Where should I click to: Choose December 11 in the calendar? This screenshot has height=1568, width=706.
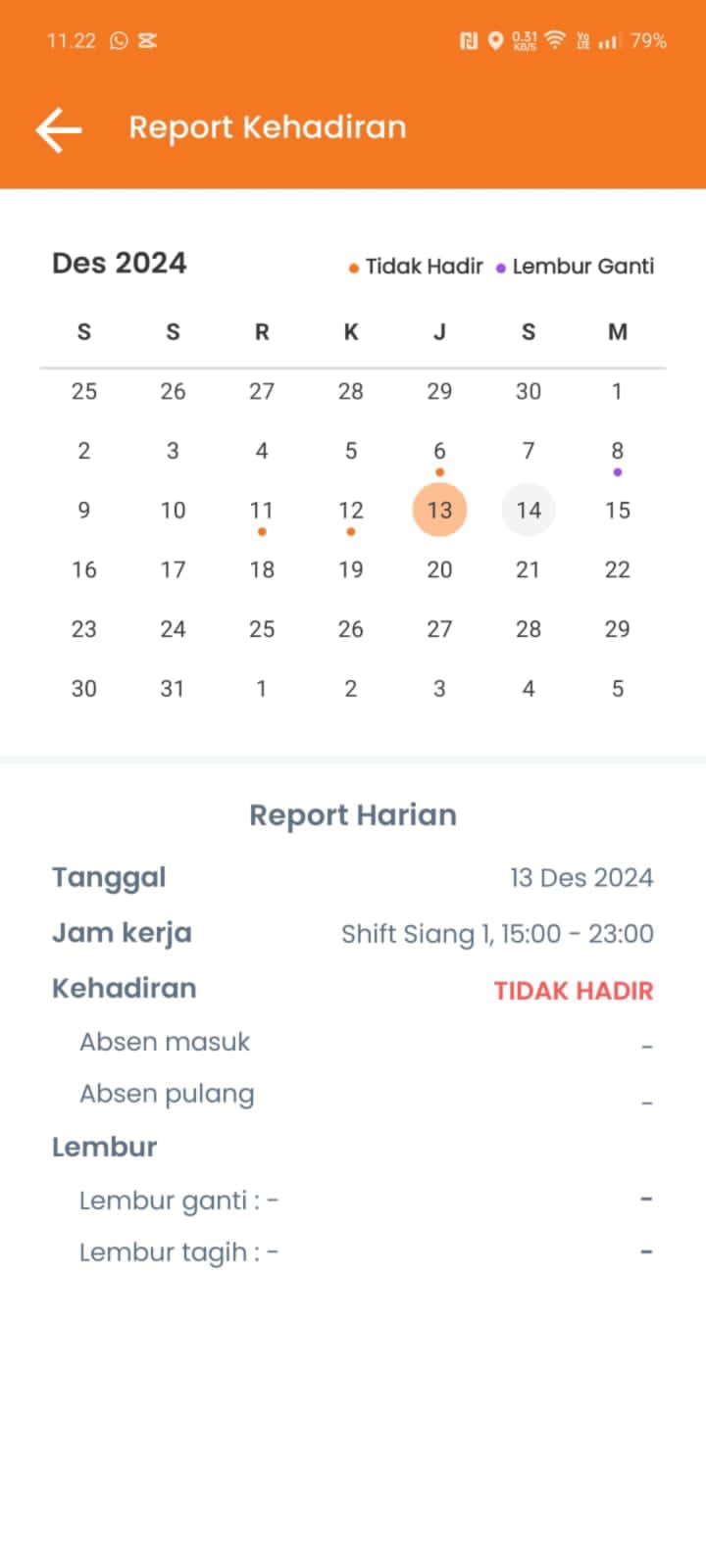(262, 511)
